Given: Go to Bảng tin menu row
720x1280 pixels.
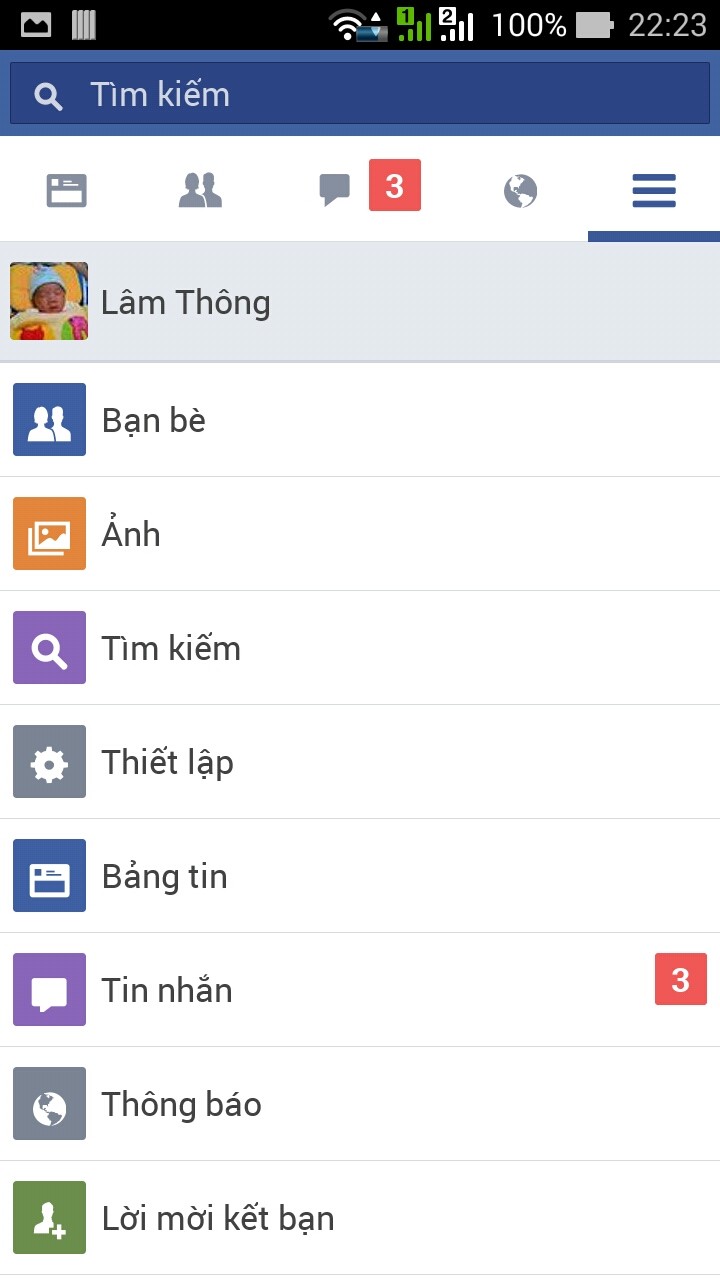Looking at the screenshot, I should tap(360, 876).
